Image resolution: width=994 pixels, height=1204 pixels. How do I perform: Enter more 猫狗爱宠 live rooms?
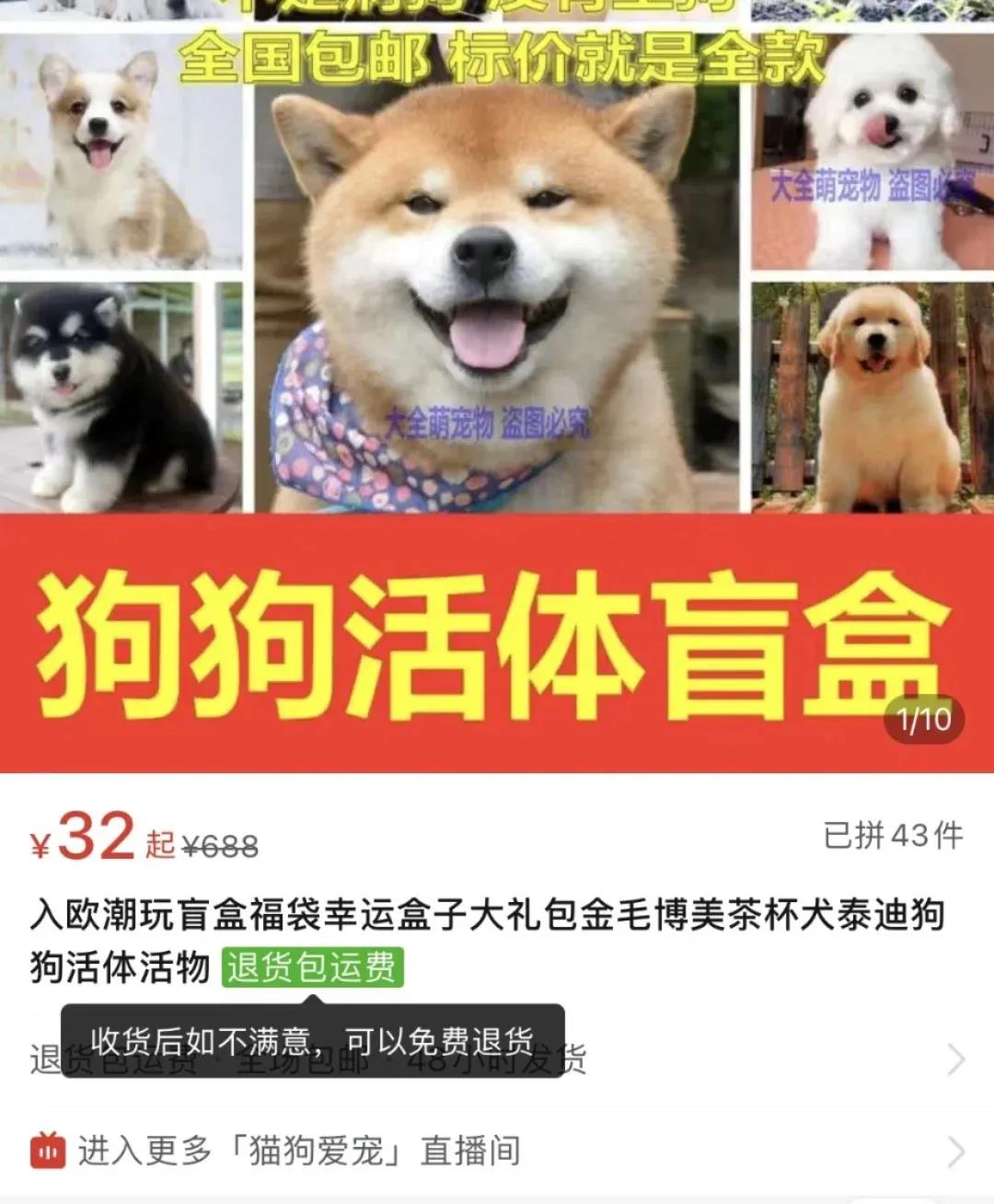[x=497, y=1151]
